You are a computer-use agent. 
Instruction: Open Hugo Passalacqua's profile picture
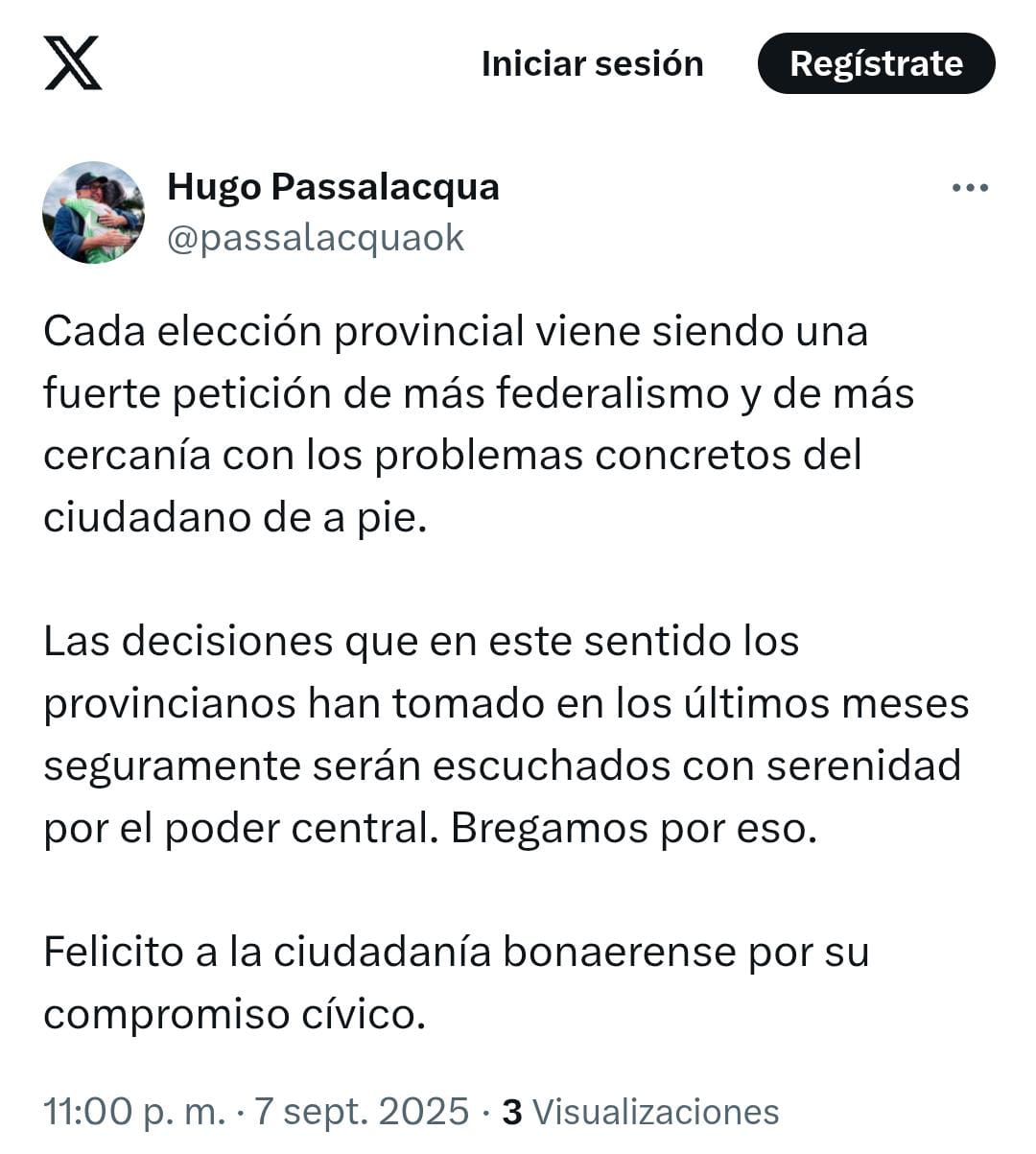(93, 212)
